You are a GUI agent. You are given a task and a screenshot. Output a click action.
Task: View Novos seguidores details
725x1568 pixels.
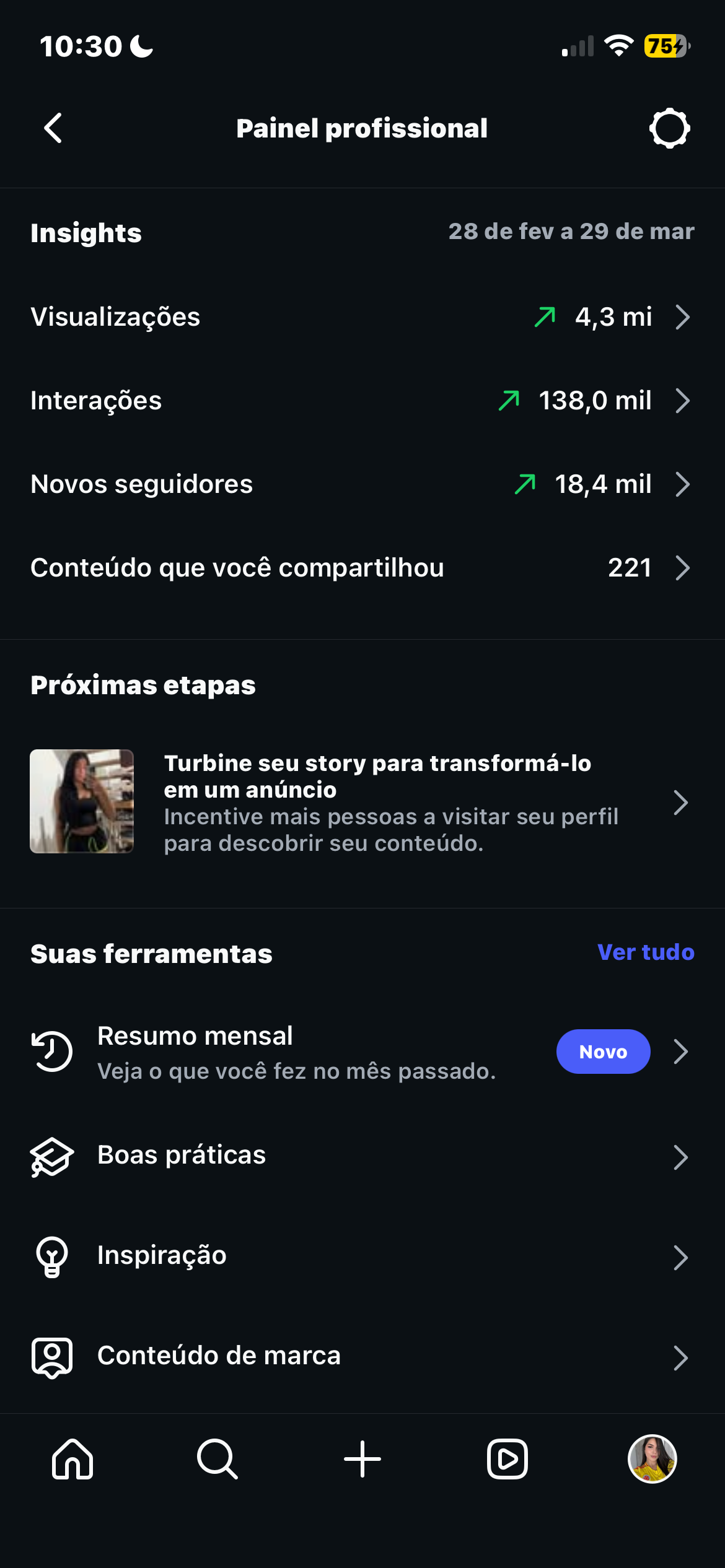(x=362, y=484)
